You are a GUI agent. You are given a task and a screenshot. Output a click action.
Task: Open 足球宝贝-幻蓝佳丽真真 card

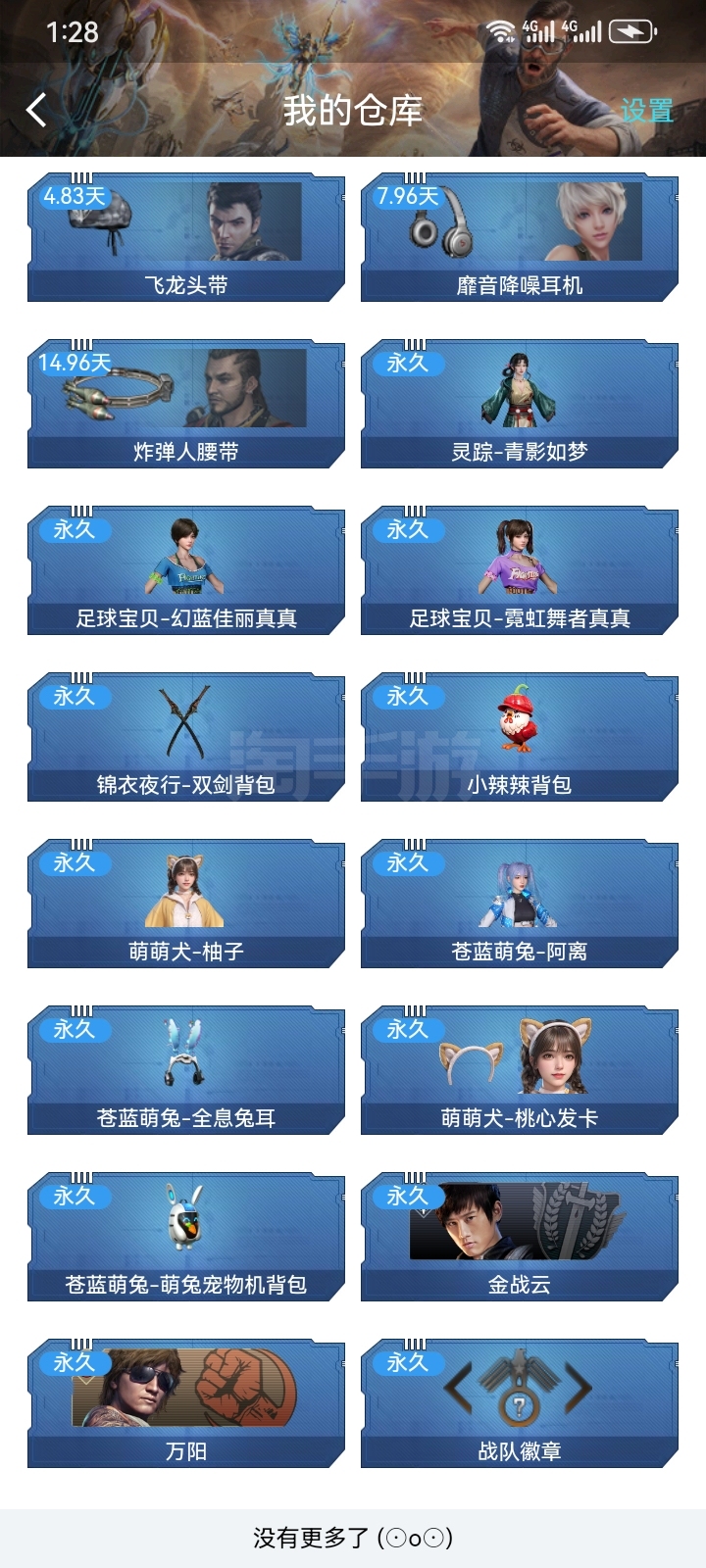click(x=186, y=571)
